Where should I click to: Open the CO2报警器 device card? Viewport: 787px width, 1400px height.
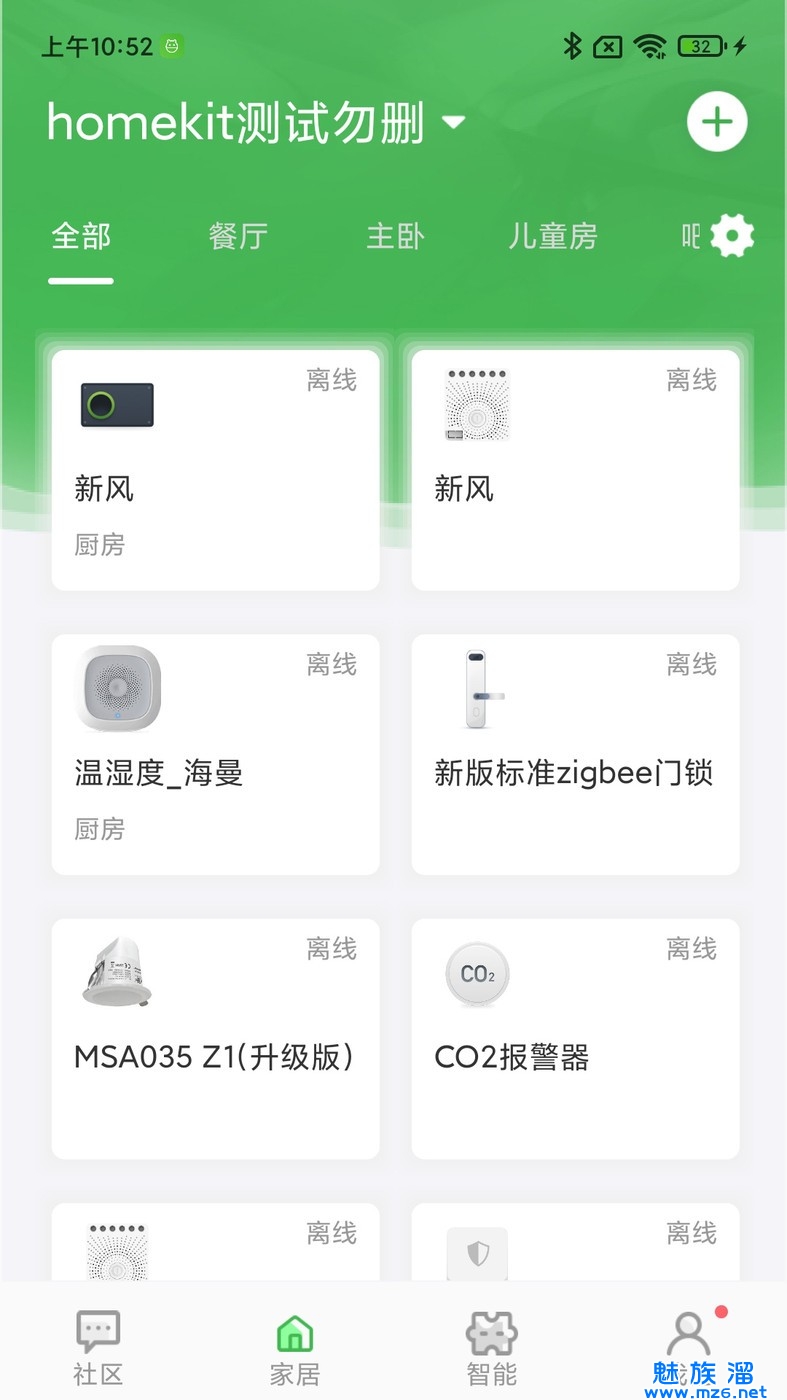(x=575, y=1038)
